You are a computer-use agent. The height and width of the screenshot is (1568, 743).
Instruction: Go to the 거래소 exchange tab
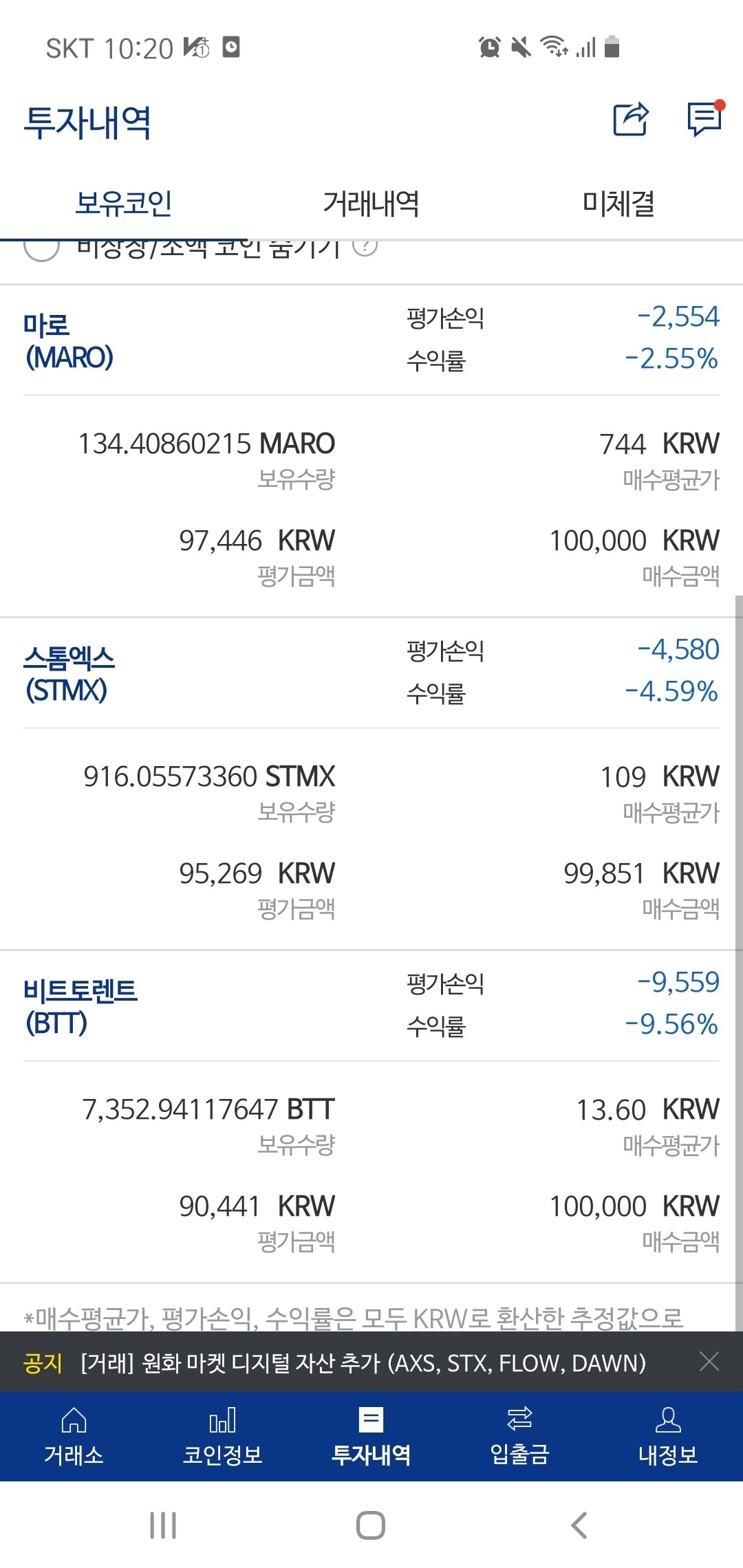click(74, 1436)
